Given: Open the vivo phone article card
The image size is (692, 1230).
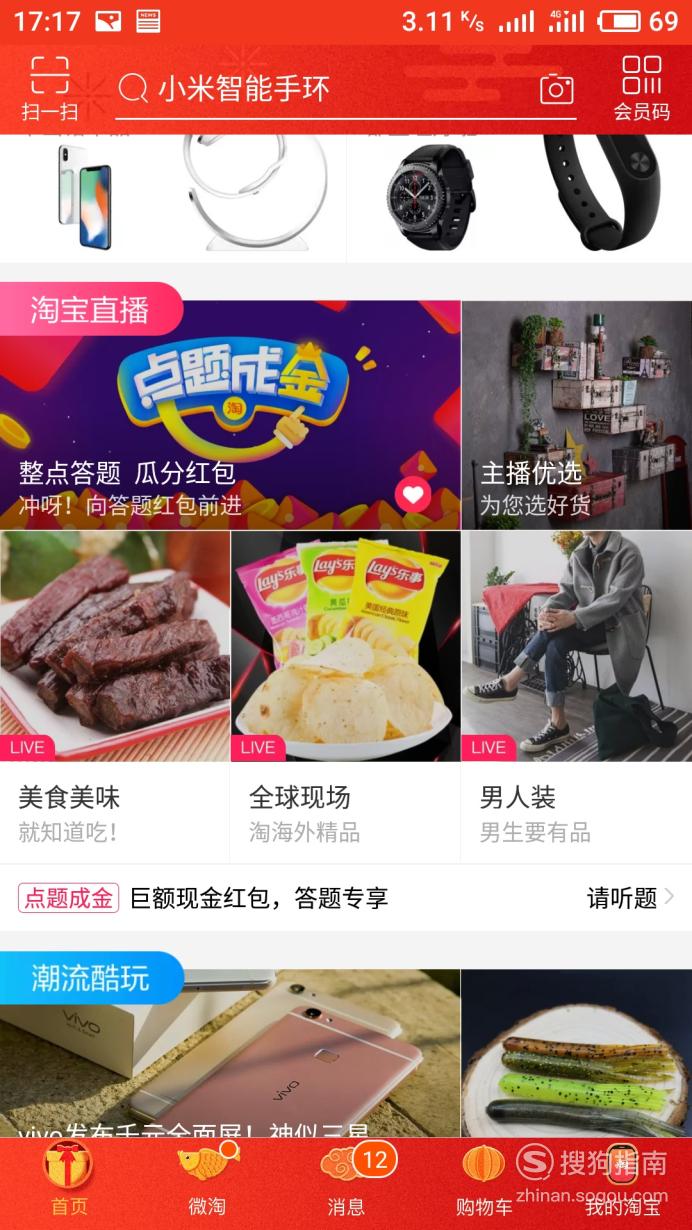Looking at the screenshot, I should [230, 1053].
